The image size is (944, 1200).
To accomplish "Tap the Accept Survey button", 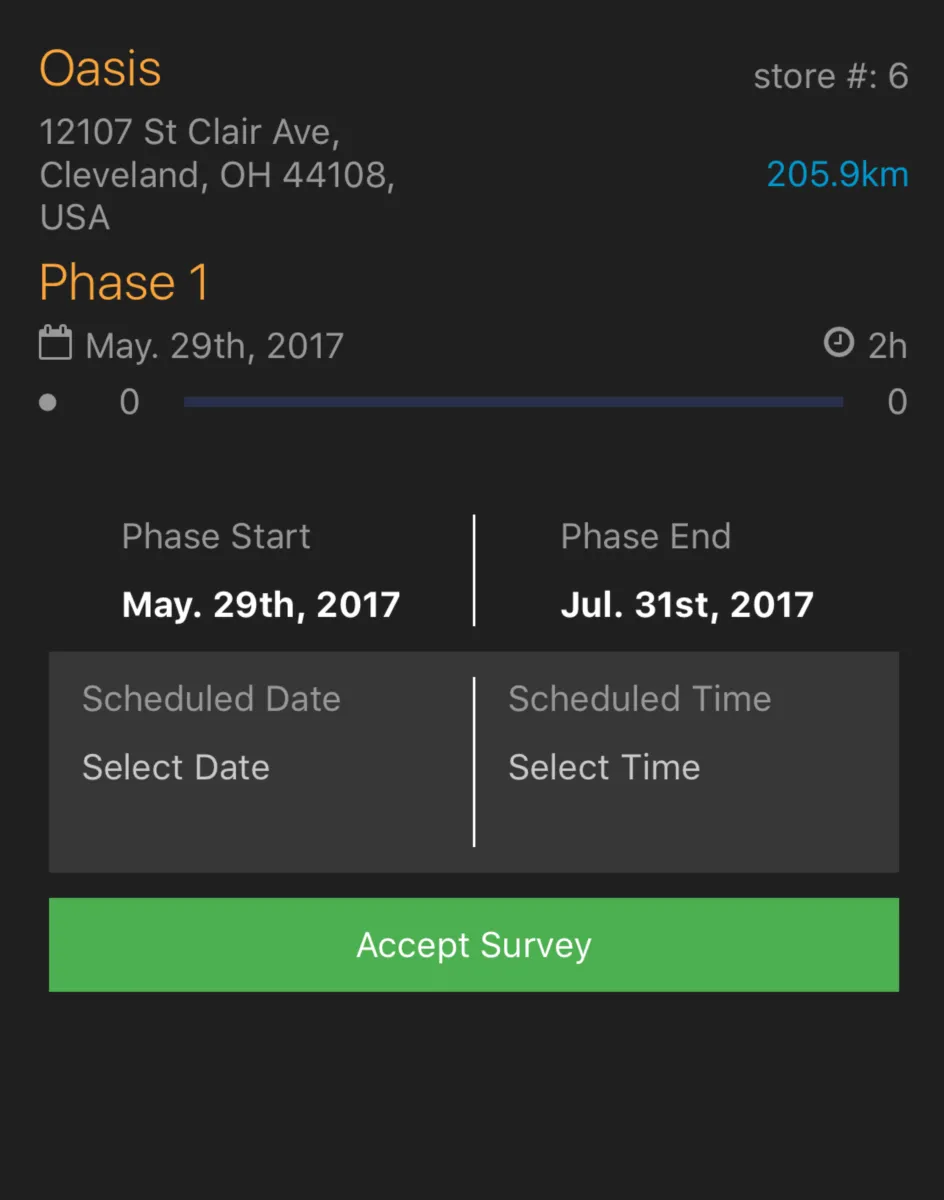I will [x=473, y=945].
